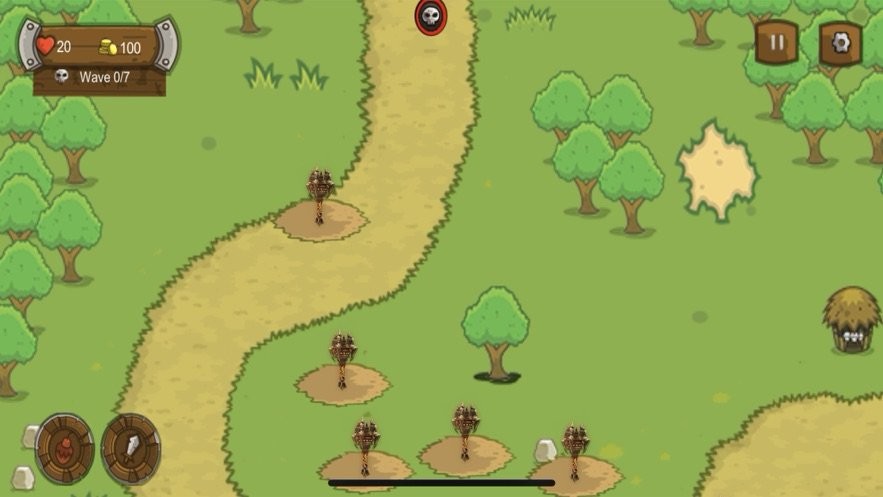This screenshot has height=497, width=883.
Task: Open the settings gear
Action: pyautogui.click(x=840, y=42)
